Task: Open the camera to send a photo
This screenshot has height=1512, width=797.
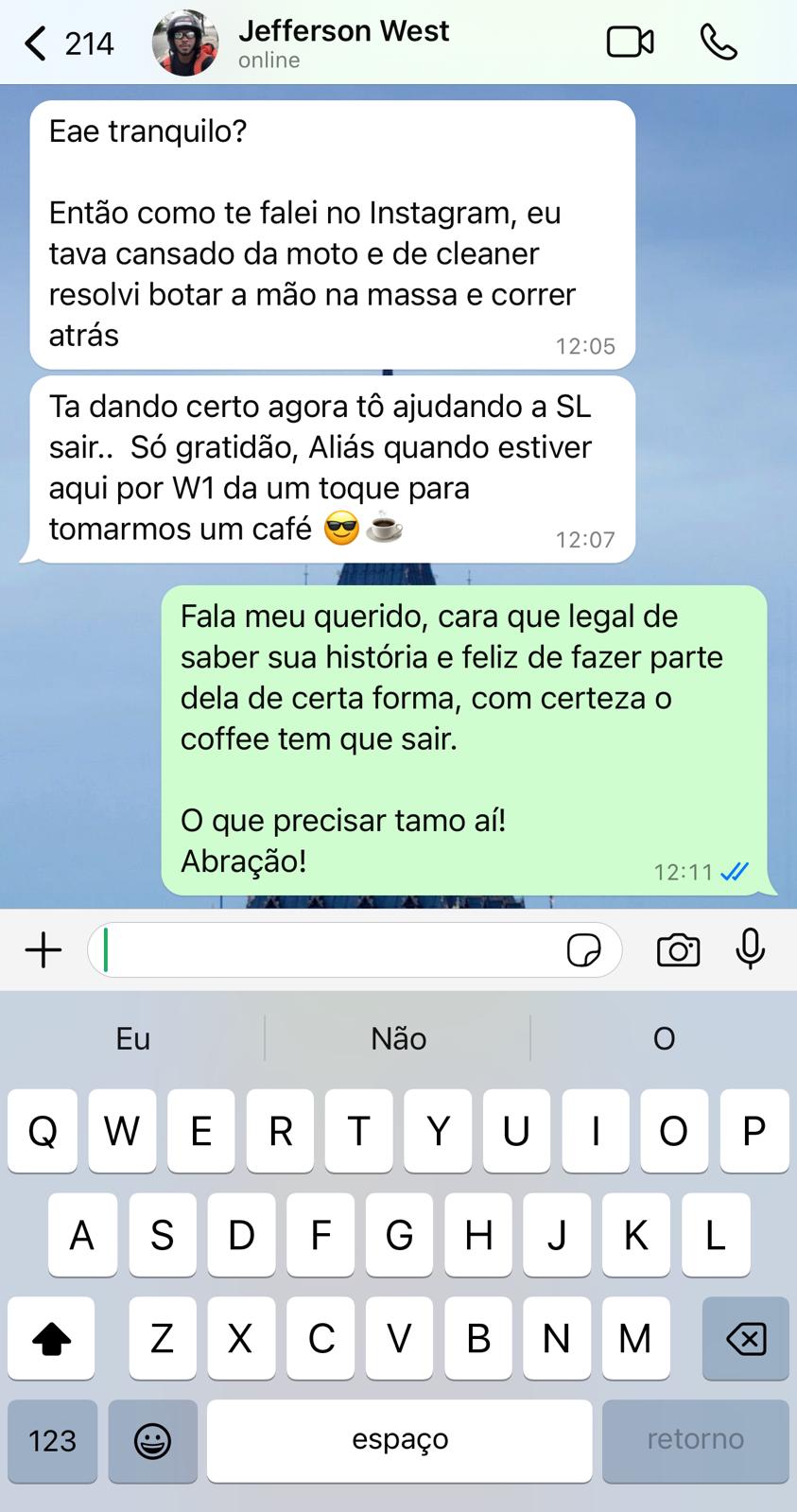Action: [x=678, y=949]
